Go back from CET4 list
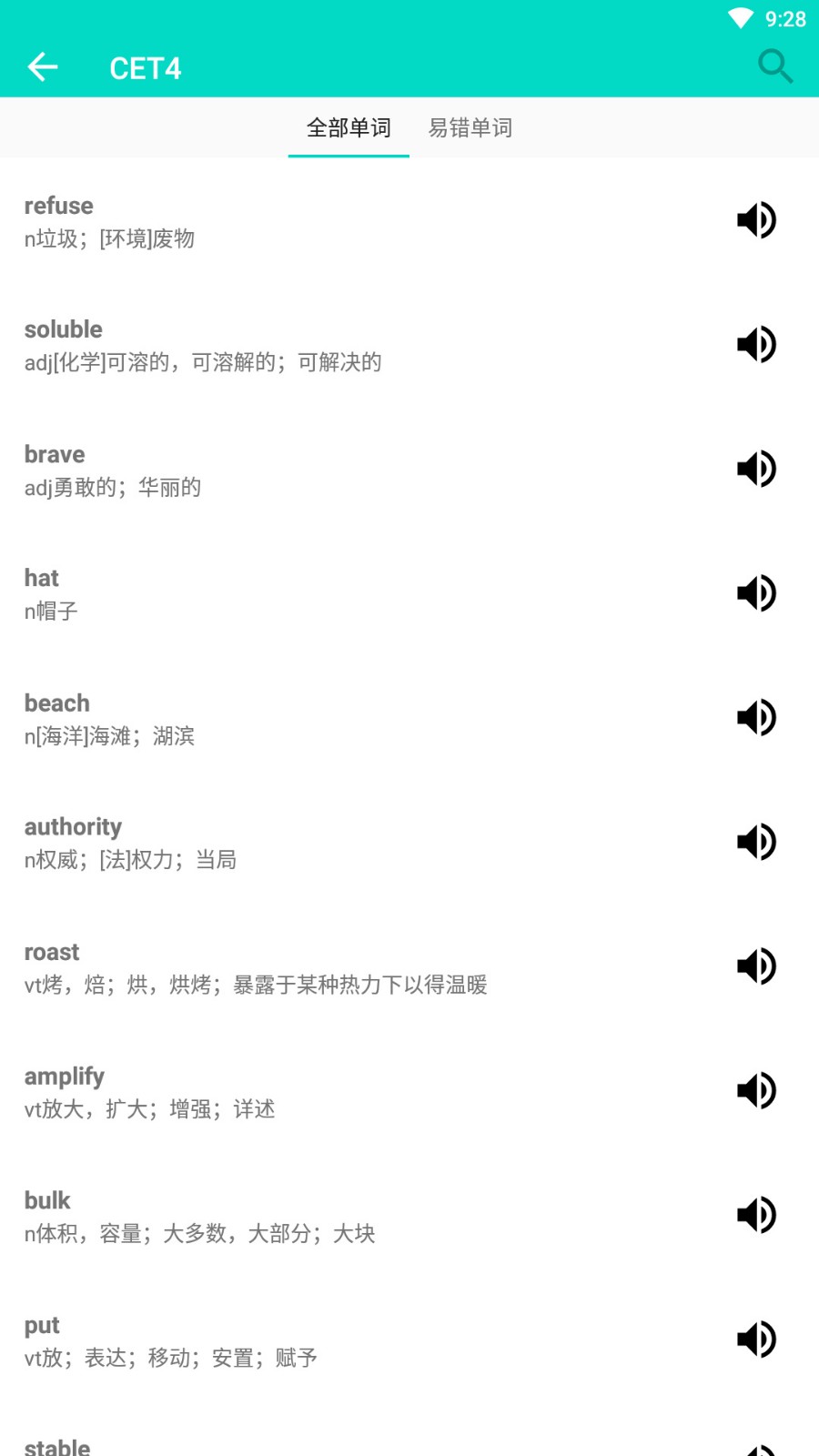This screenshot has height=1456, width=819. [x=43, y=66]
